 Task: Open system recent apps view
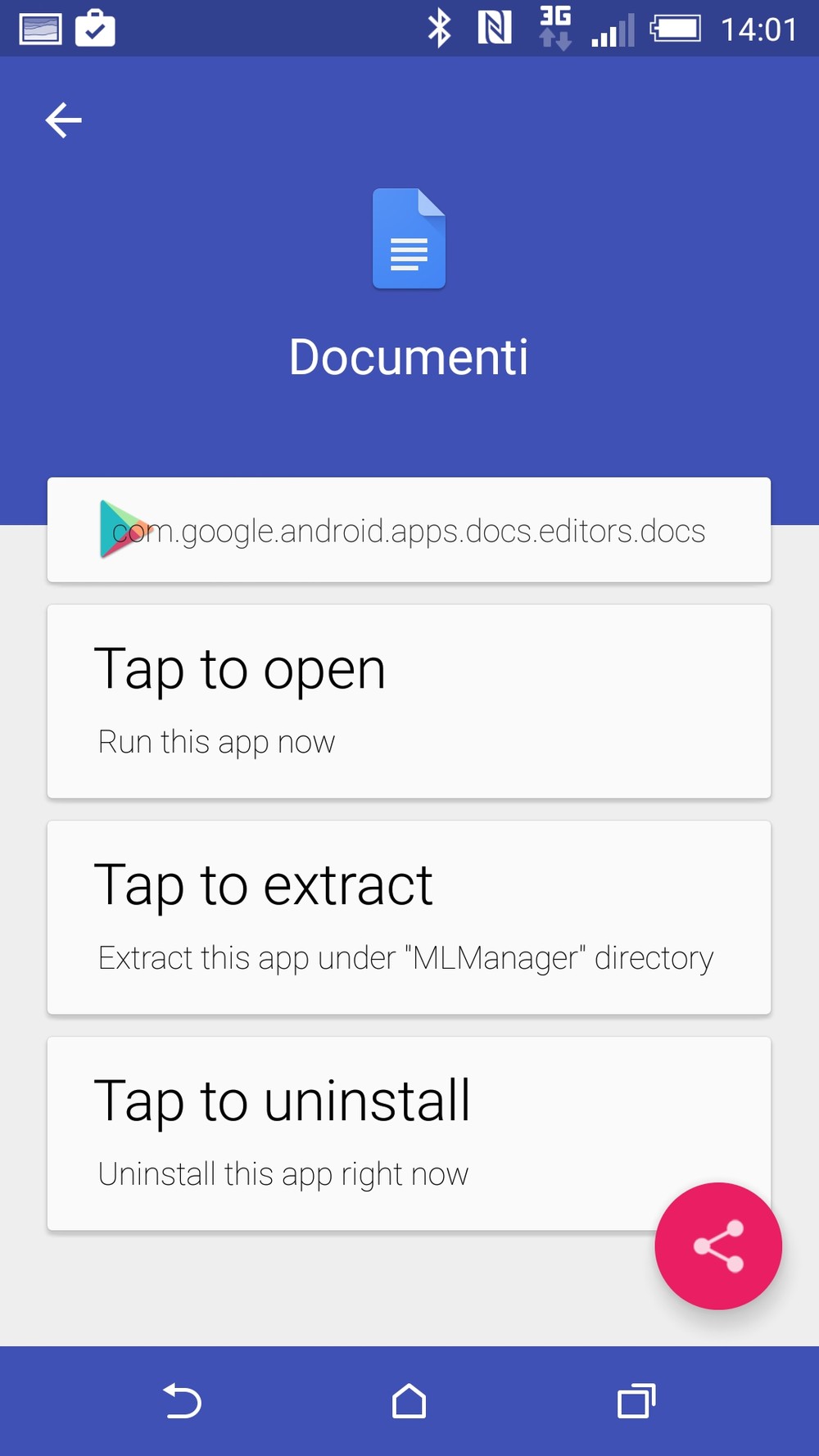click(x=636, y=1401)
